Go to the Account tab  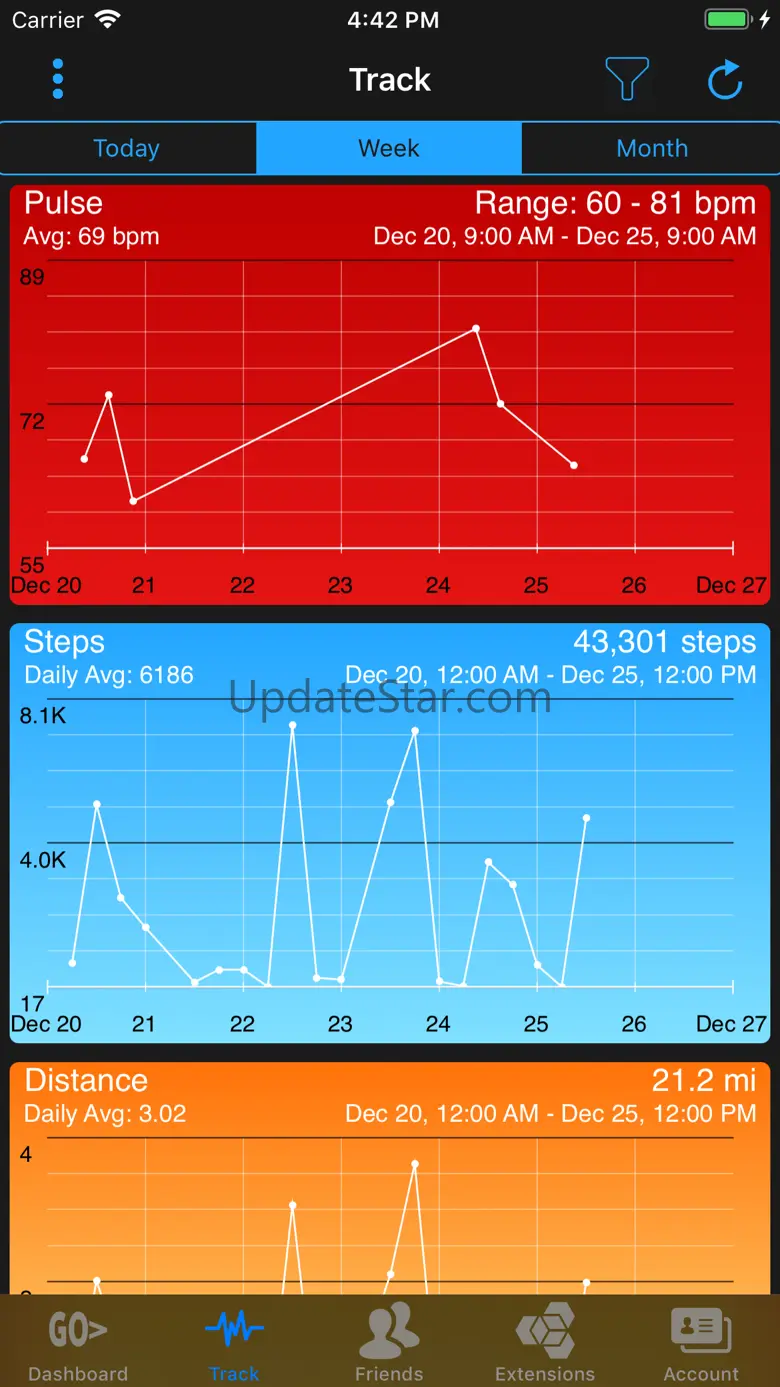701,1343
